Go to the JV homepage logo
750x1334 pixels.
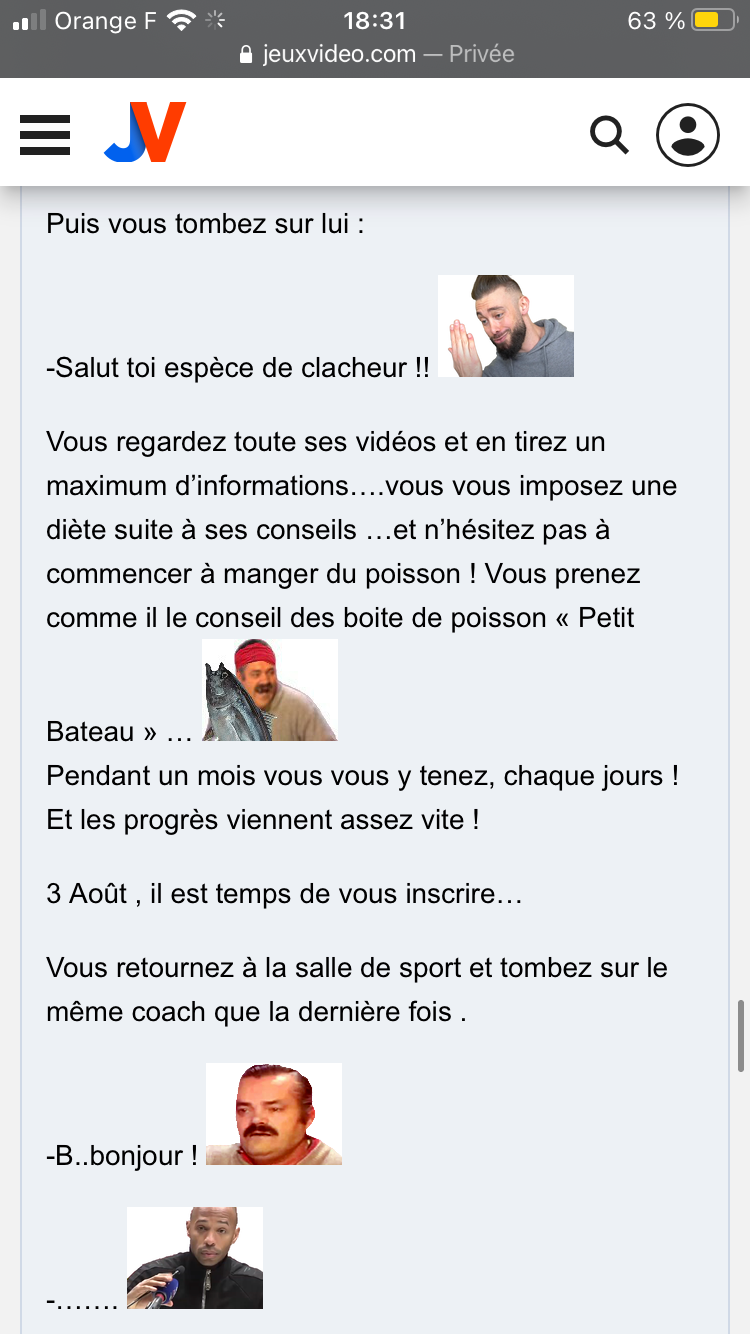(145, 132)
